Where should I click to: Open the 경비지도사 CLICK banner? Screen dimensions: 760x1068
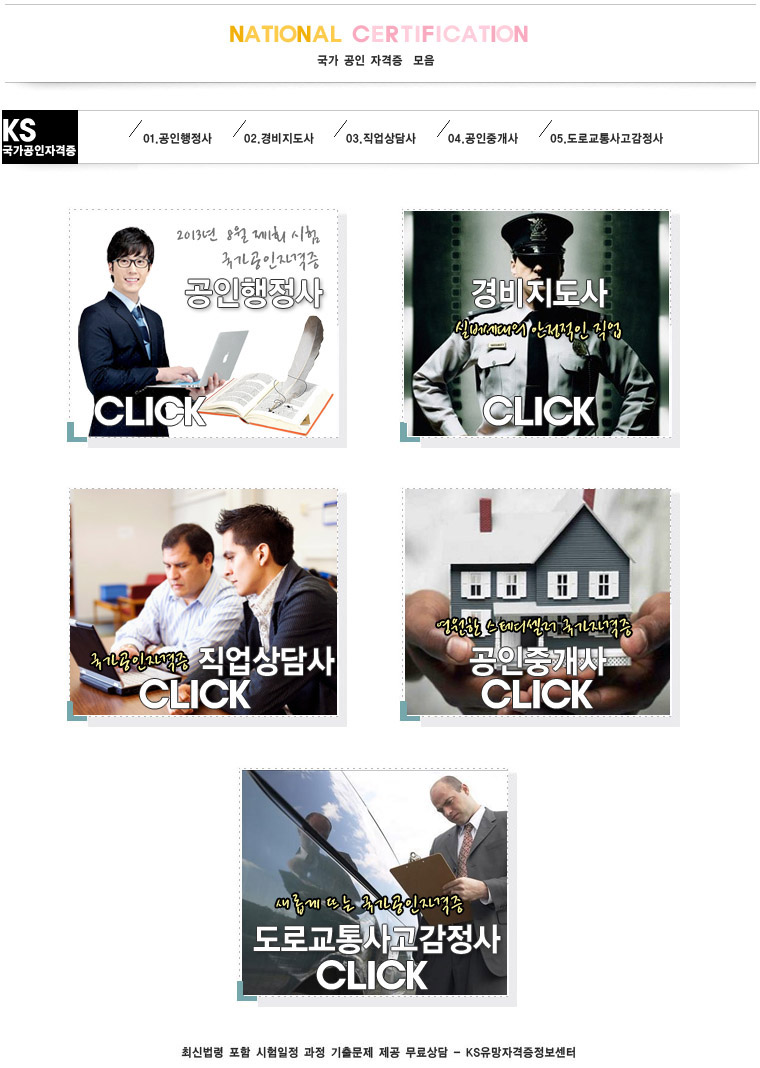pyautogui.click(x=536, y=324)
